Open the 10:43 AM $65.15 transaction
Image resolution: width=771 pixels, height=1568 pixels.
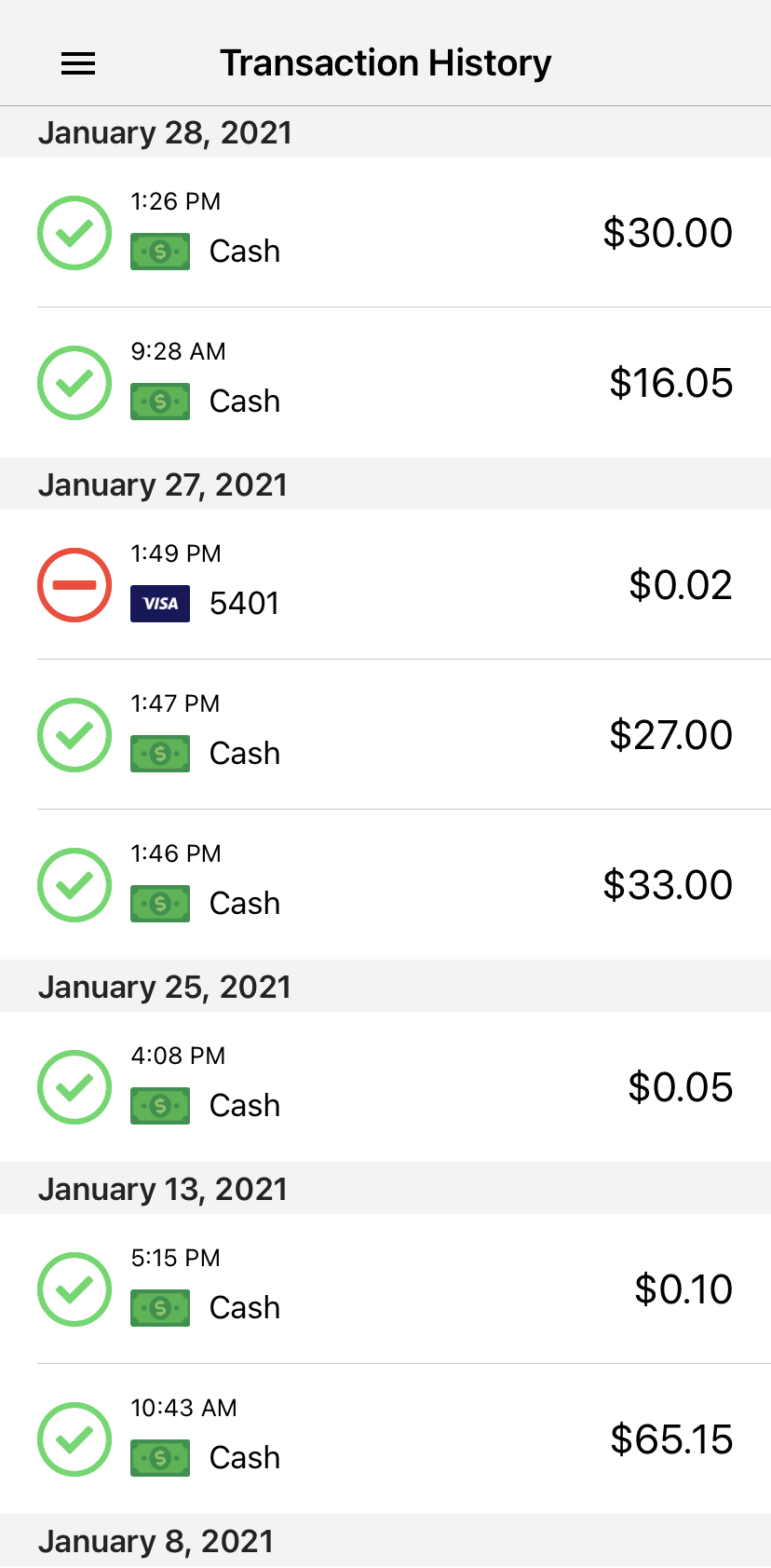click(x=385, y=1439)
